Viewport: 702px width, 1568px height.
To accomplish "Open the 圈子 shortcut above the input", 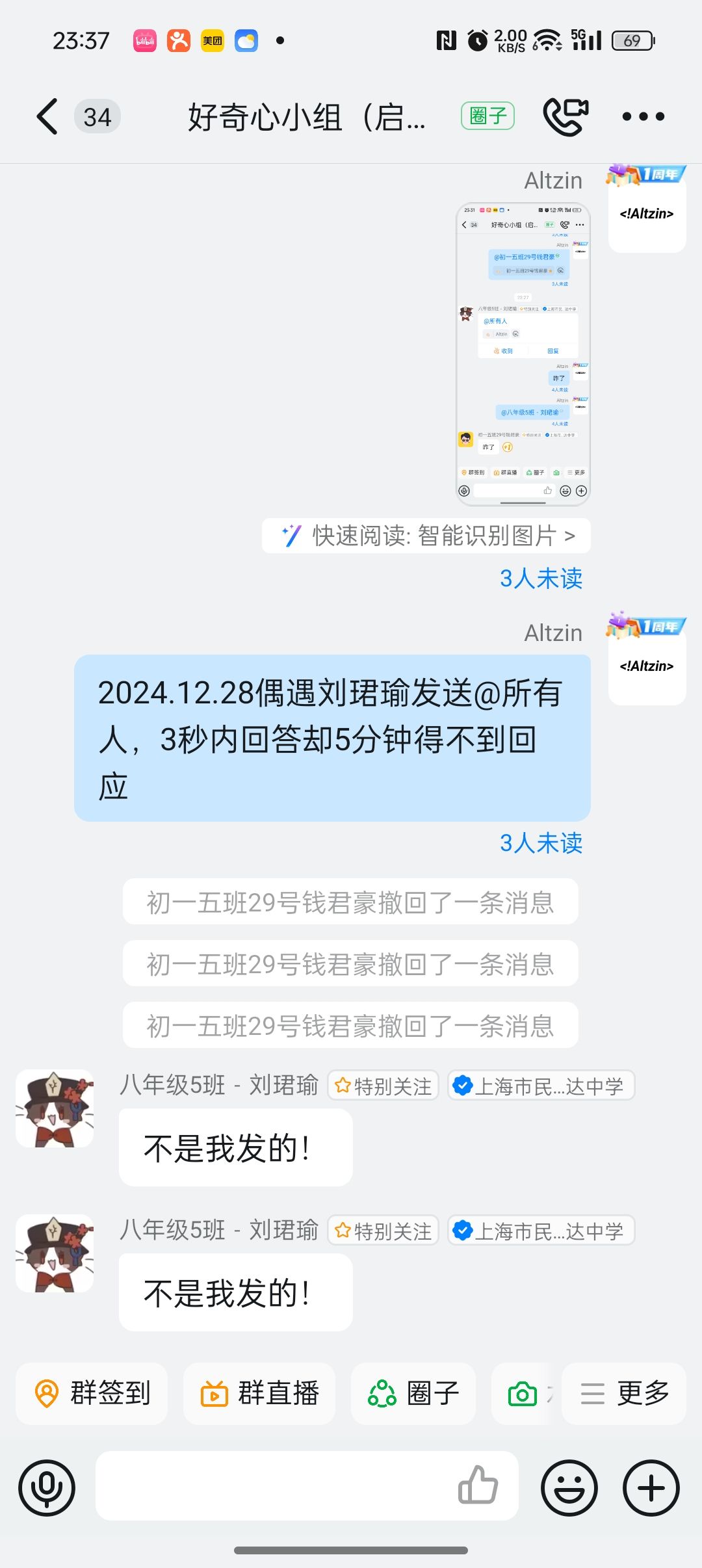I will (413, 1393).
